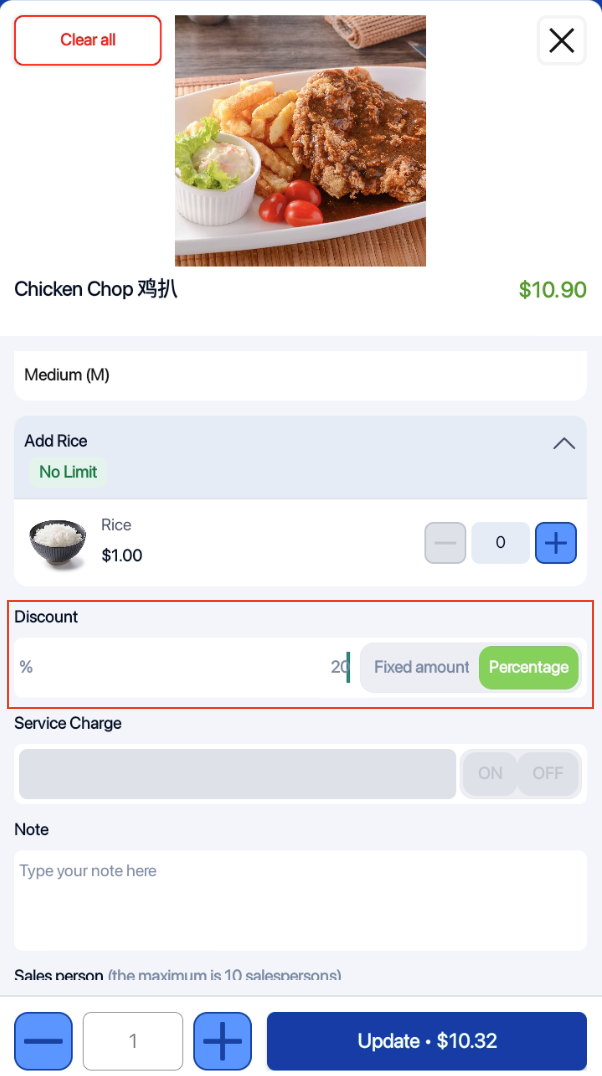Increase item quantity at bottom

(x=222, y=1041)
